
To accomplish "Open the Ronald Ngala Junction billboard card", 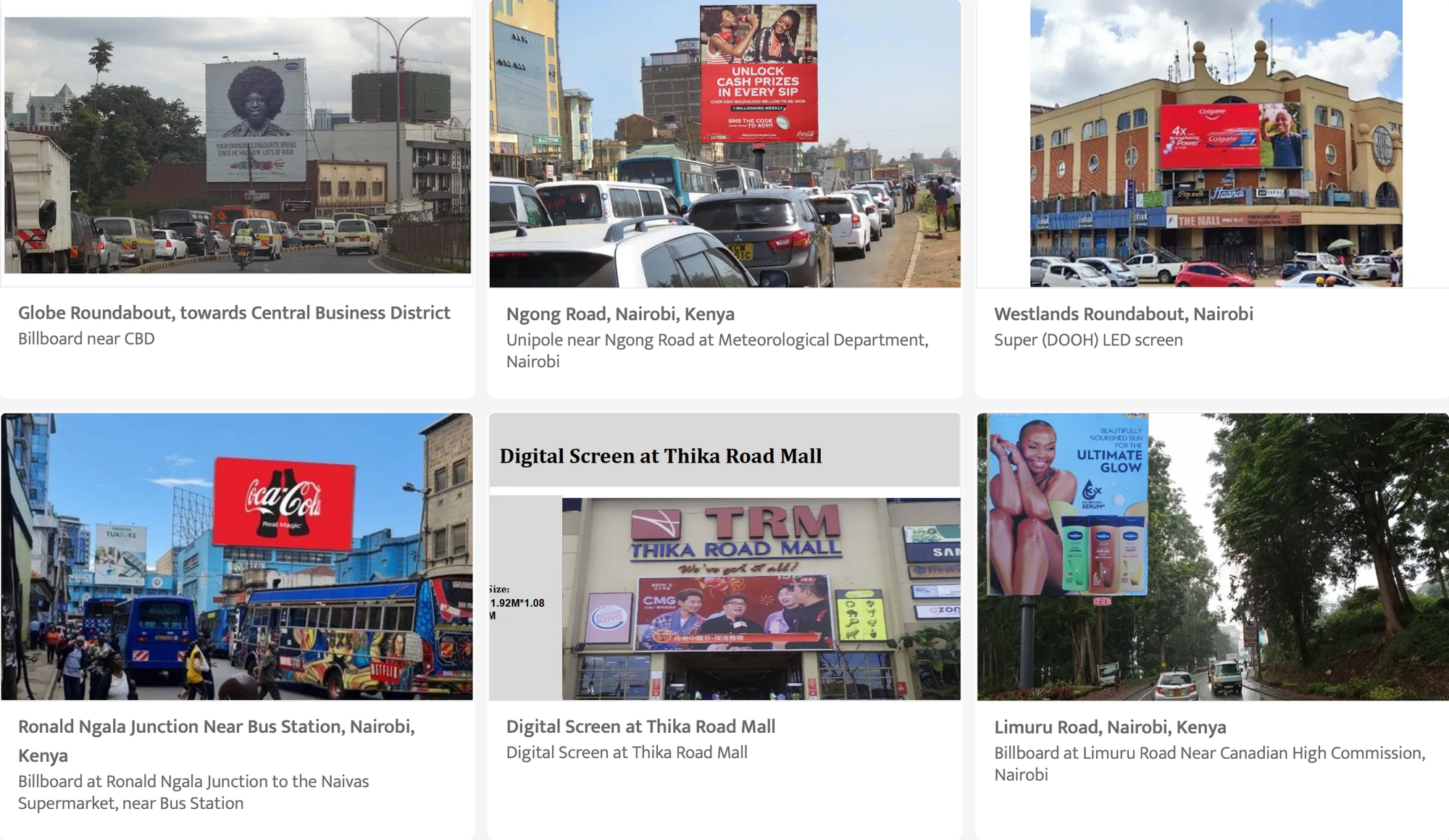I will click(x=216, y=727).
